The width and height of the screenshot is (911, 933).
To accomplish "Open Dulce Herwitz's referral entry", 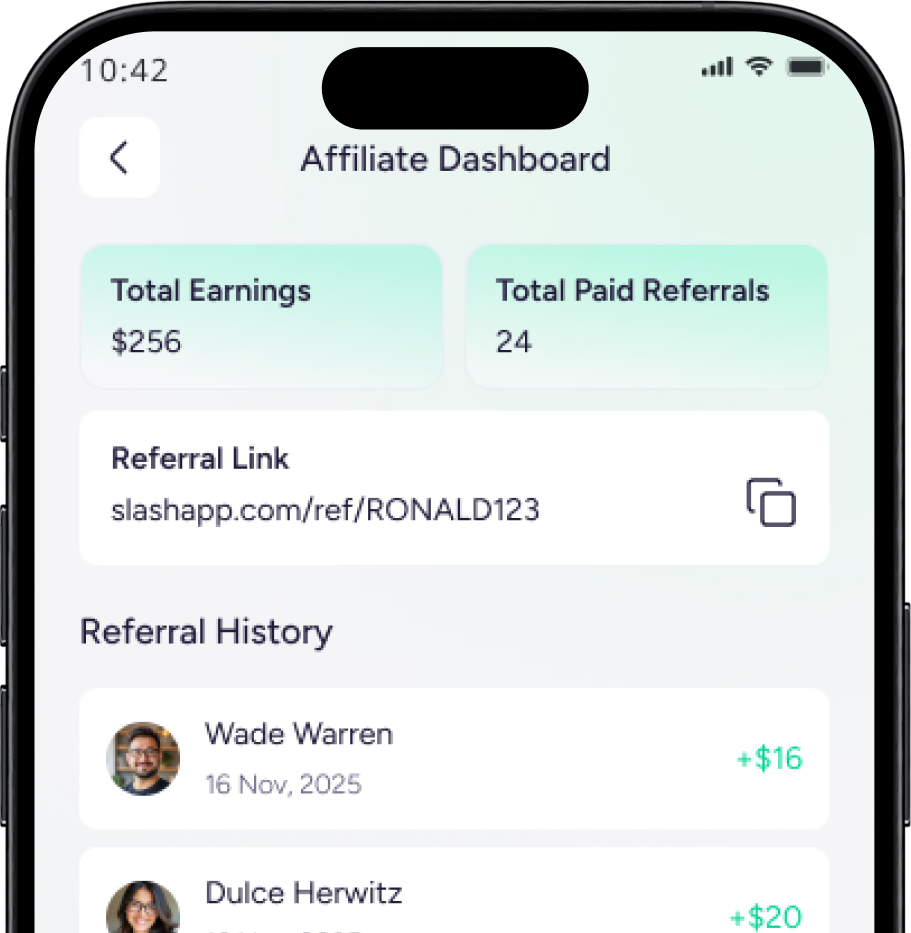I will tap(453, 895).
